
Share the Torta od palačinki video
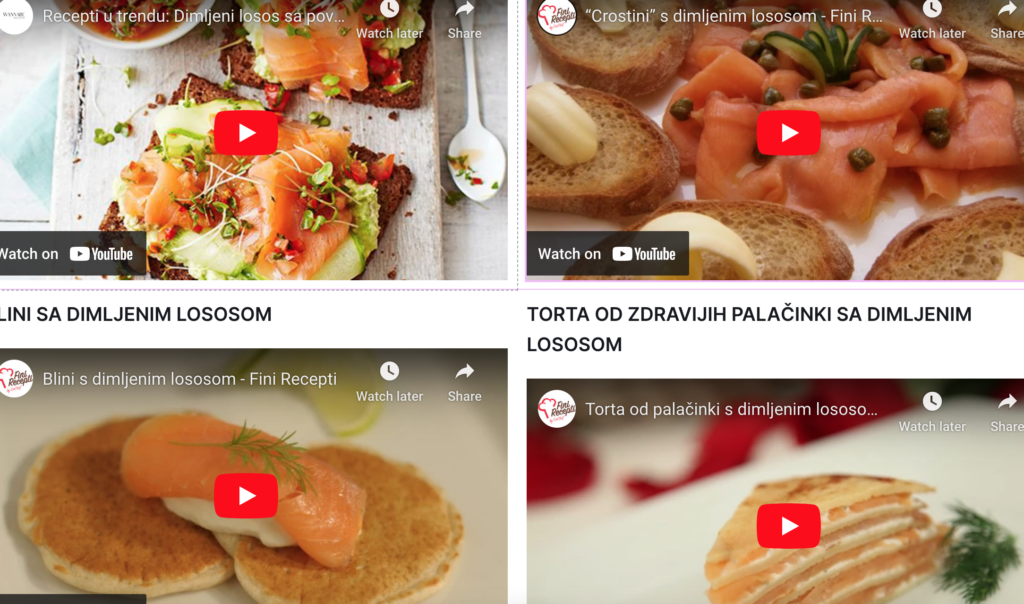[1006, 410]
